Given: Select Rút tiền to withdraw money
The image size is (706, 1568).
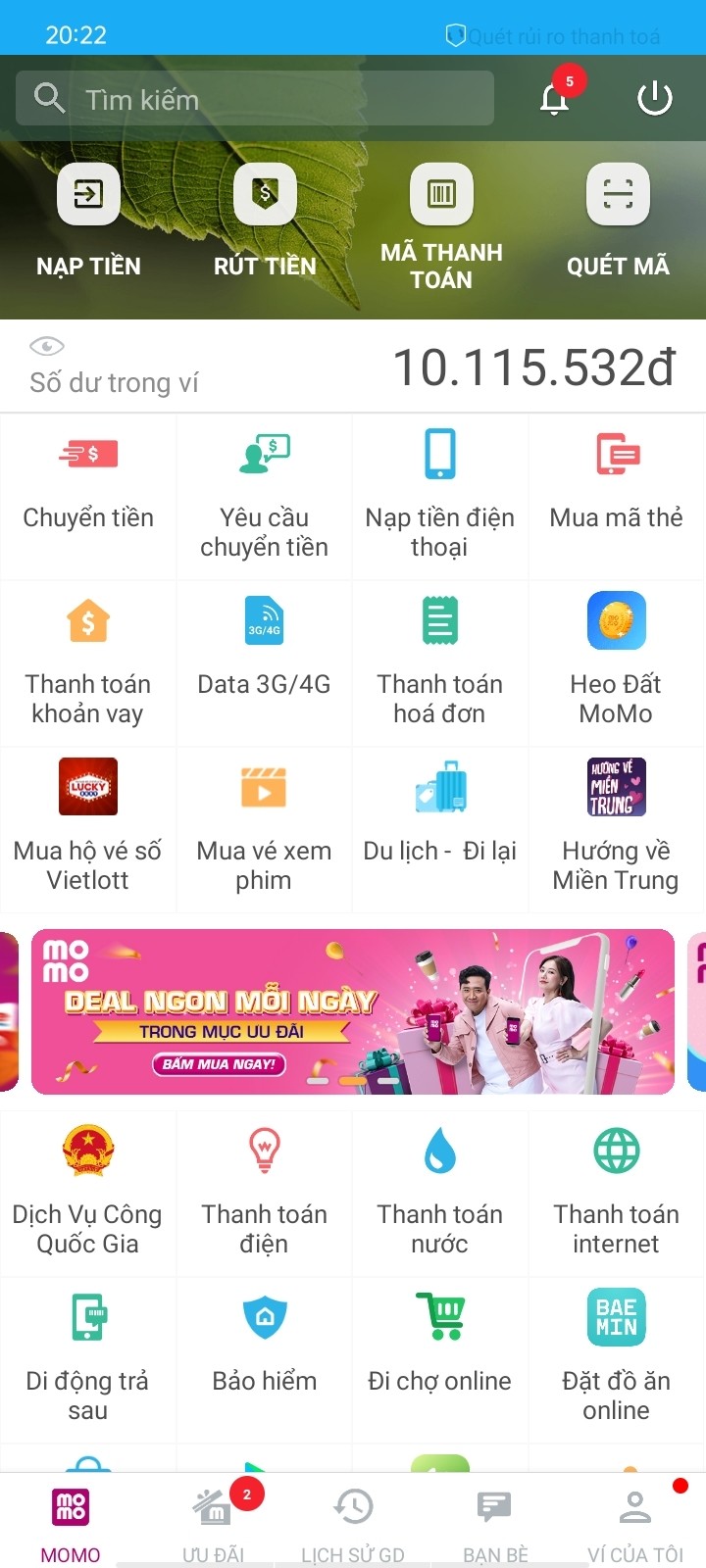Looking at the screenshot, I should (x=265, y=220).
